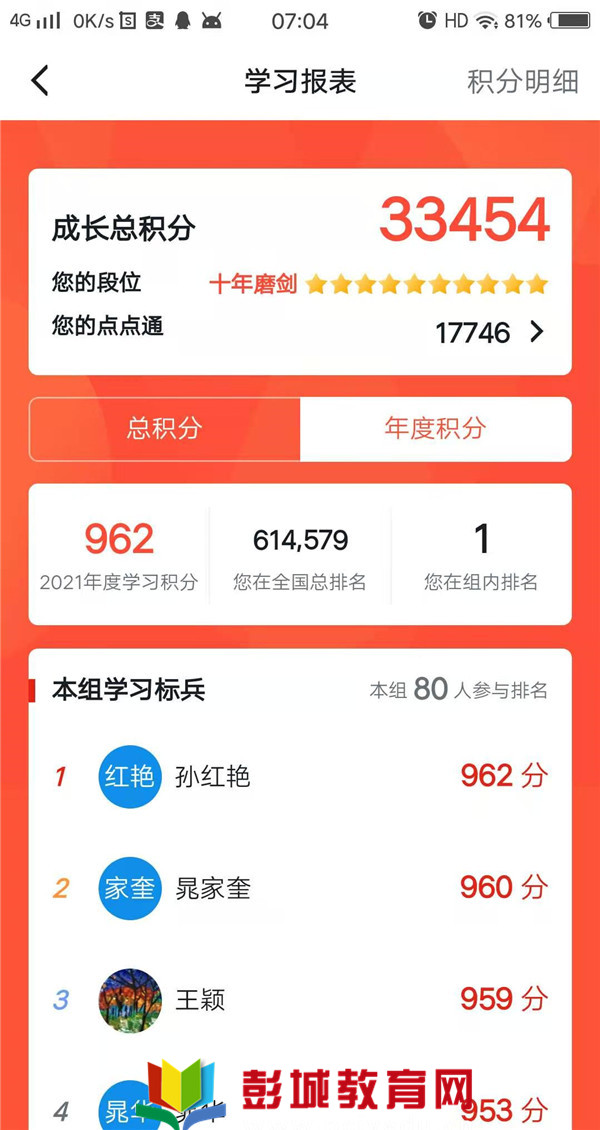The width and height of the screenshot is (600, 1130).
Task: Open 孙红艳's ranking entry
Action: [300, 775]
